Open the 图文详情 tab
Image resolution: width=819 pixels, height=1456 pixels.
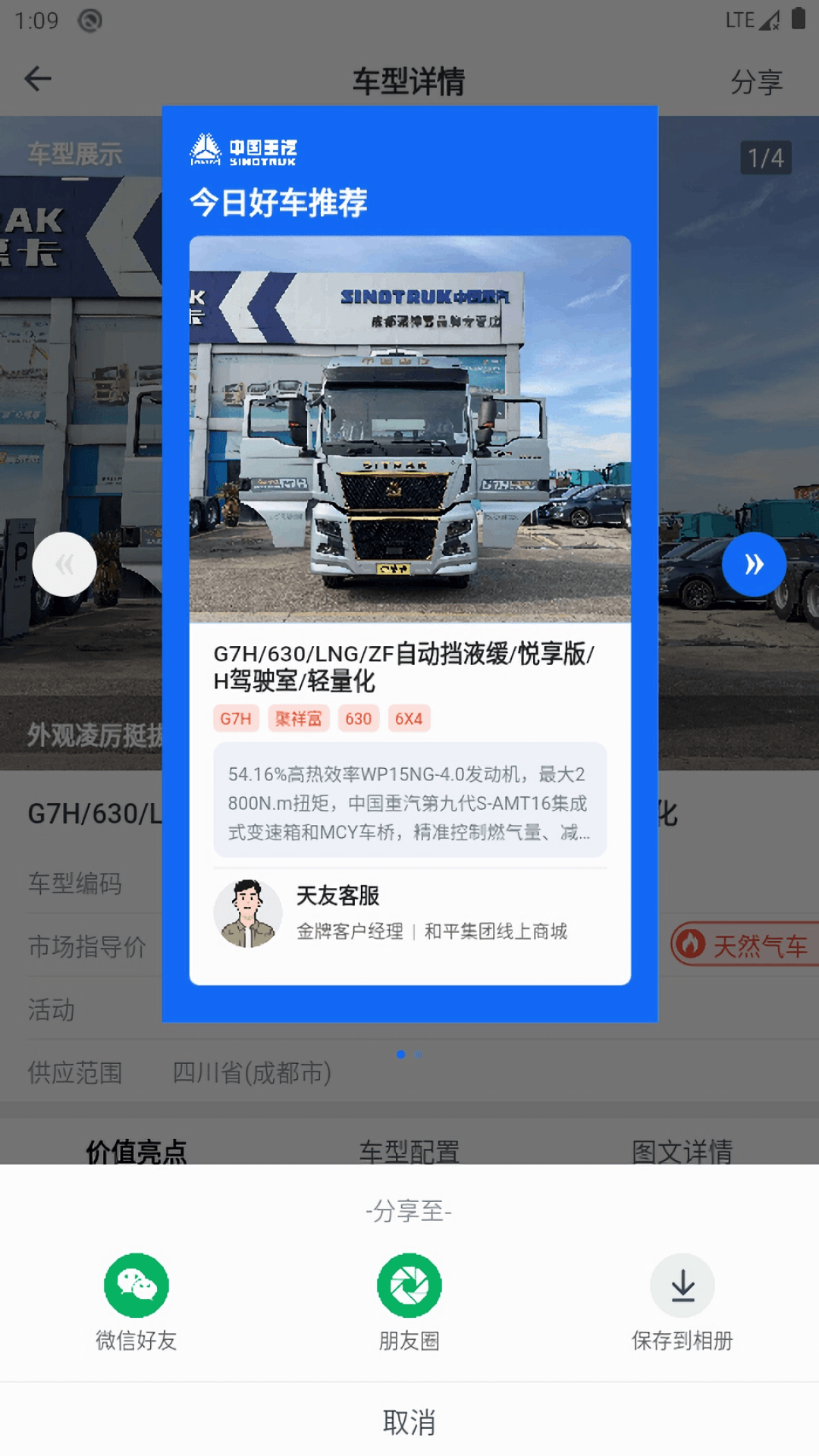coord(682,1151)
